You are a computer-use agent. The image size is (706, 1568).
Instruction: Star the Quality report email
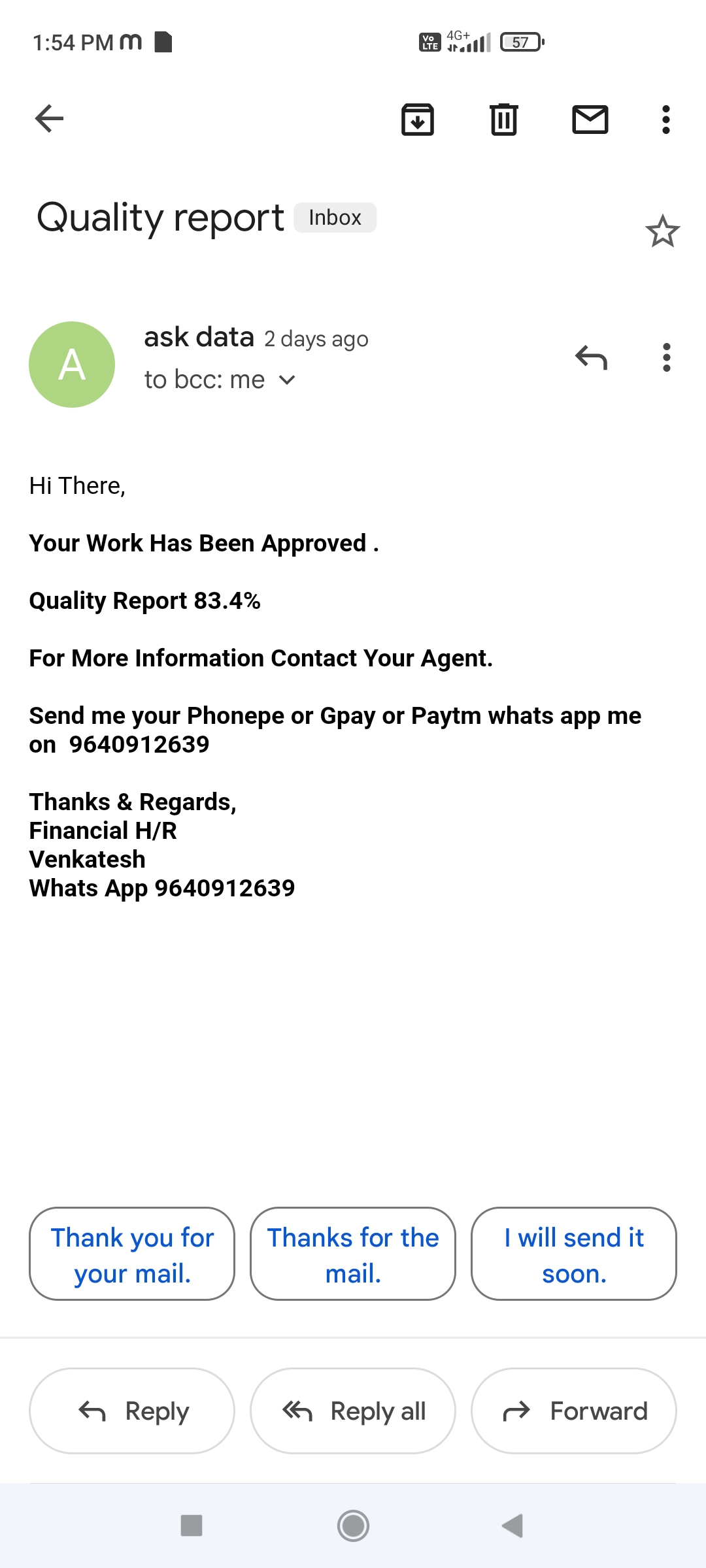662,232
